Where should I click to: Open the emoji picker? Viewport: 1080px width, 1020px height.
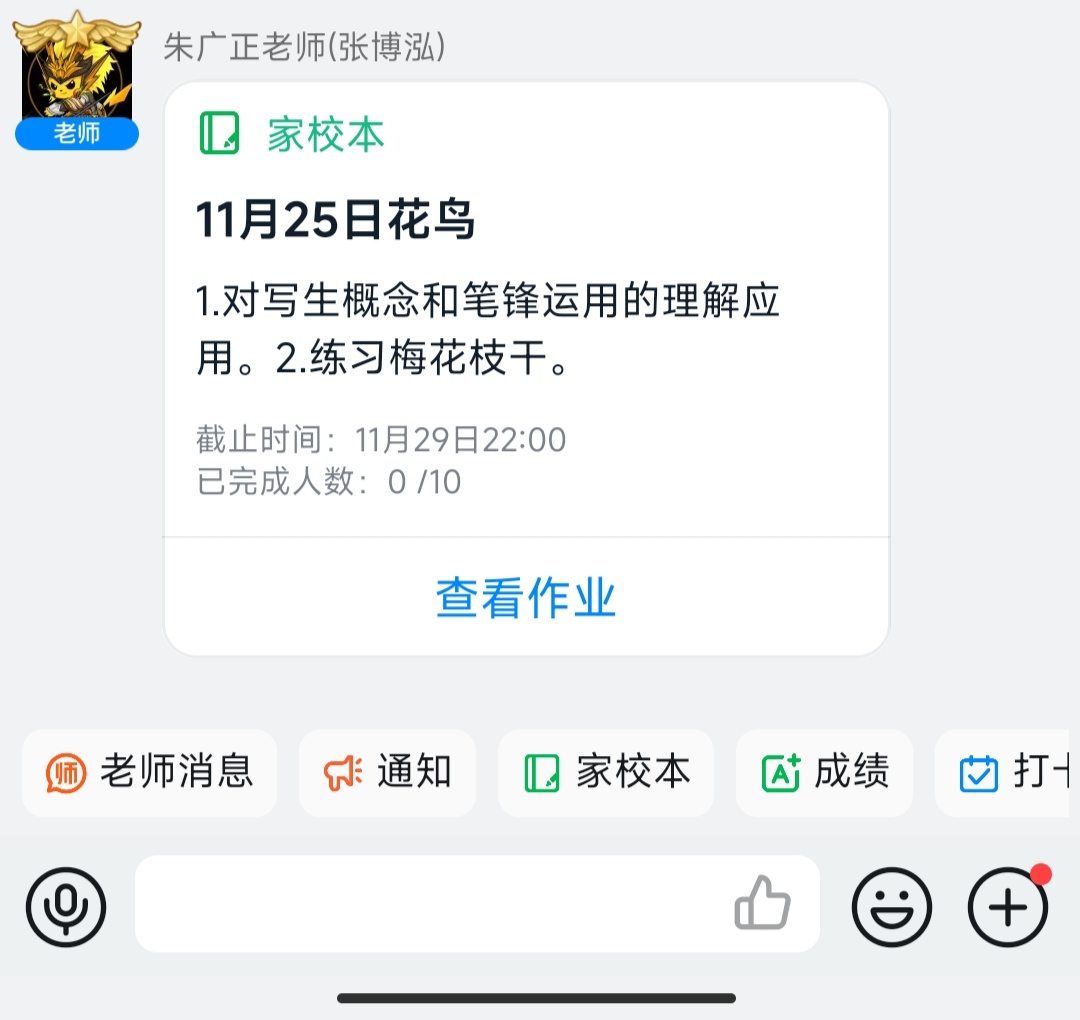(891, 908)
